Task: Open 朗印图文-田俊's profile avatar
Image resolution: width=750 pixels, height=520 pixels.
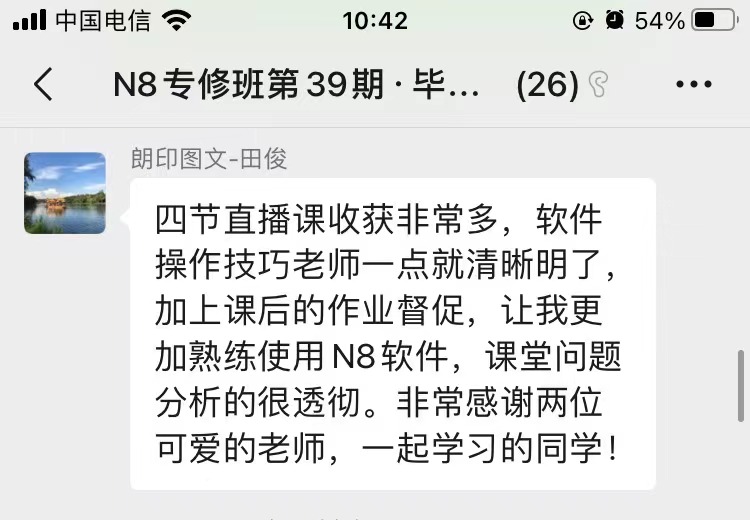Action: 65,193
